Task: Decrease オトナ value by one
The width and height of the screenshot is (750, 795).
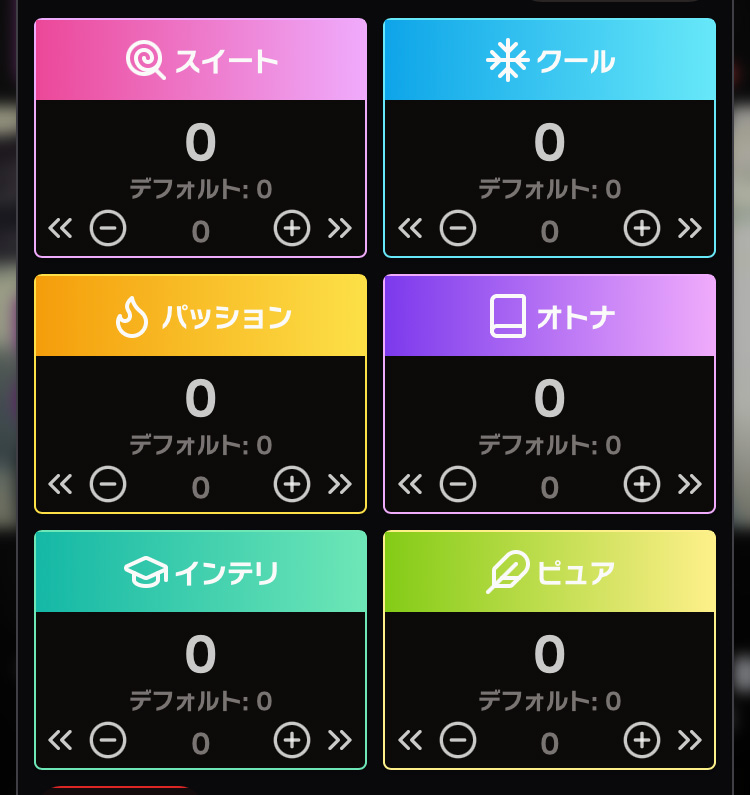Action: pyautogui.click(x=458, y=485)
